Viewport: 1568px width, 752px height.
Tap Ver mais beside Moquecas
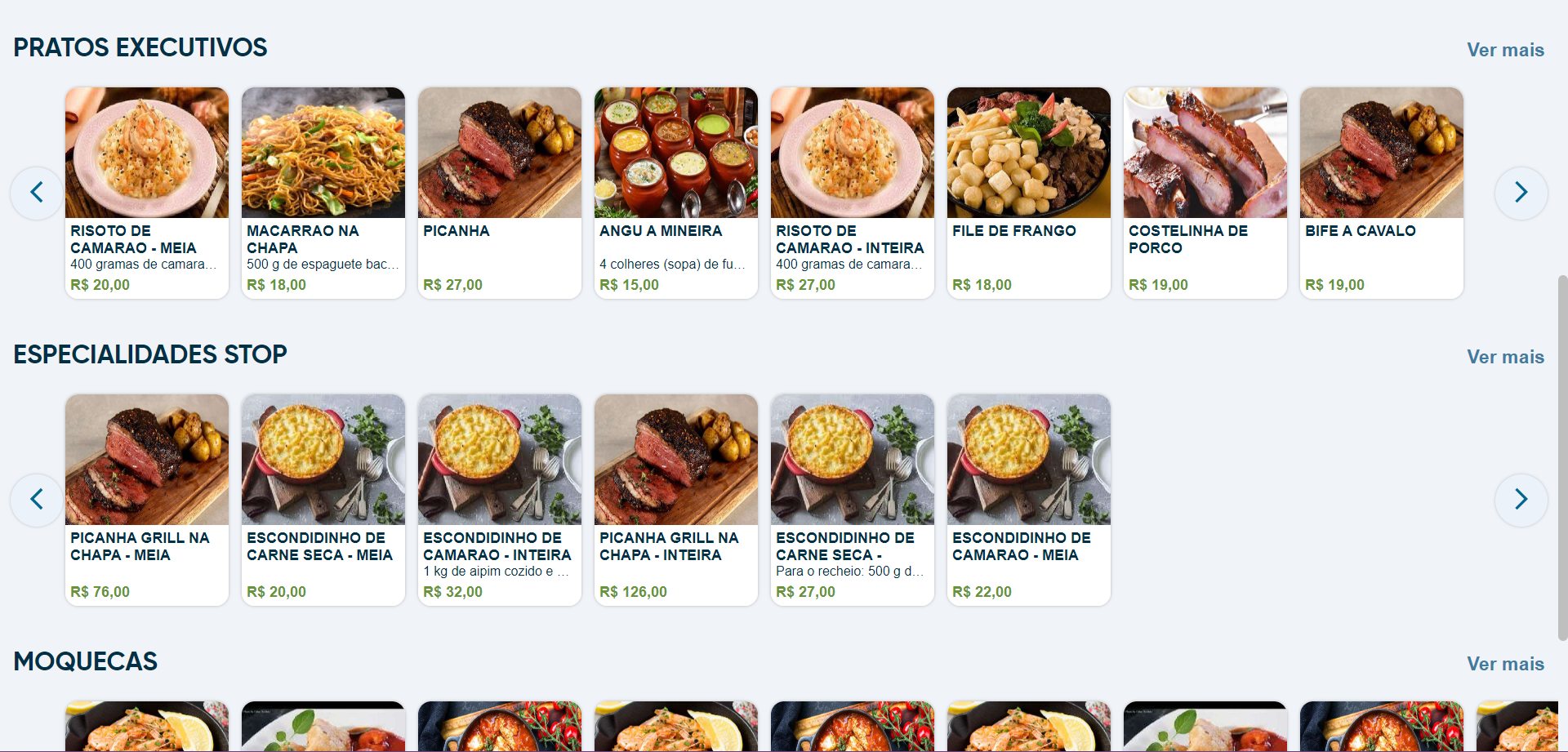1504,664
